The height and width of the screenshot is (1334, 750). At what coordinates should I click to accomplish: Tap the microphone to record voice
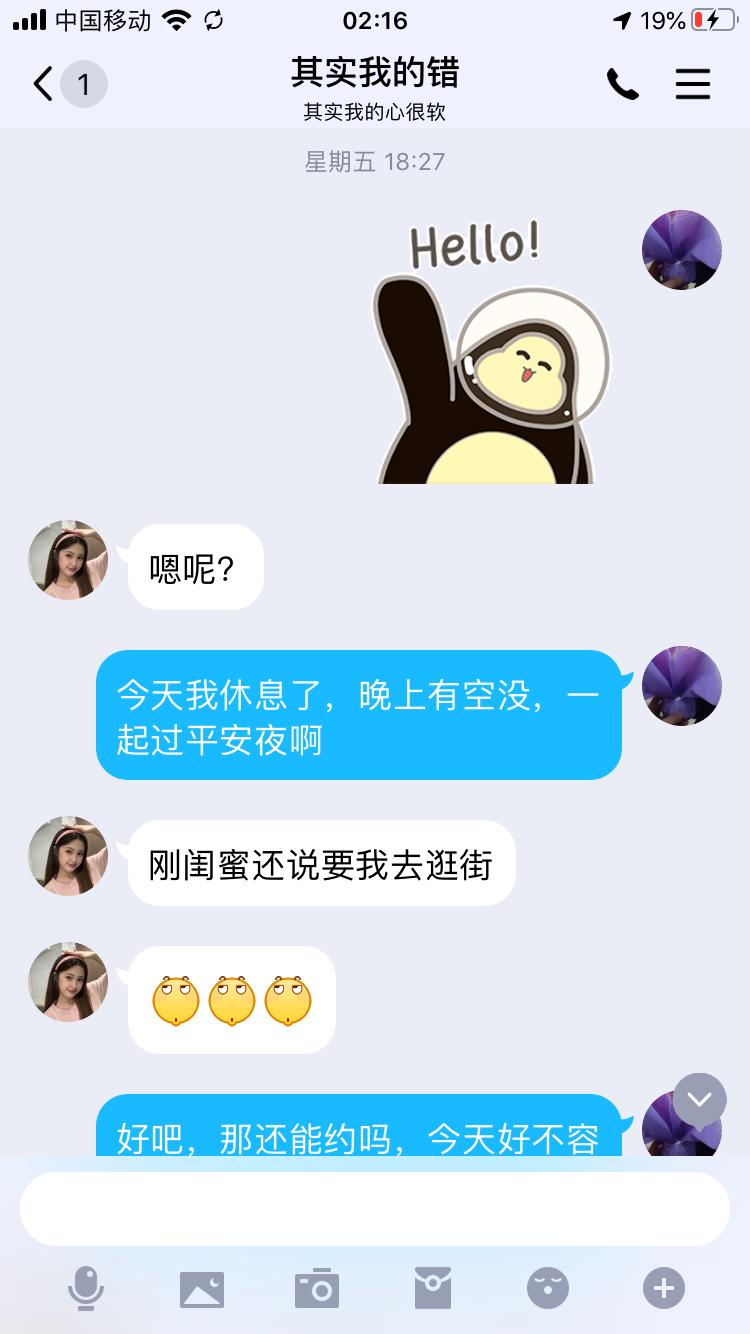coord(86,1288)
